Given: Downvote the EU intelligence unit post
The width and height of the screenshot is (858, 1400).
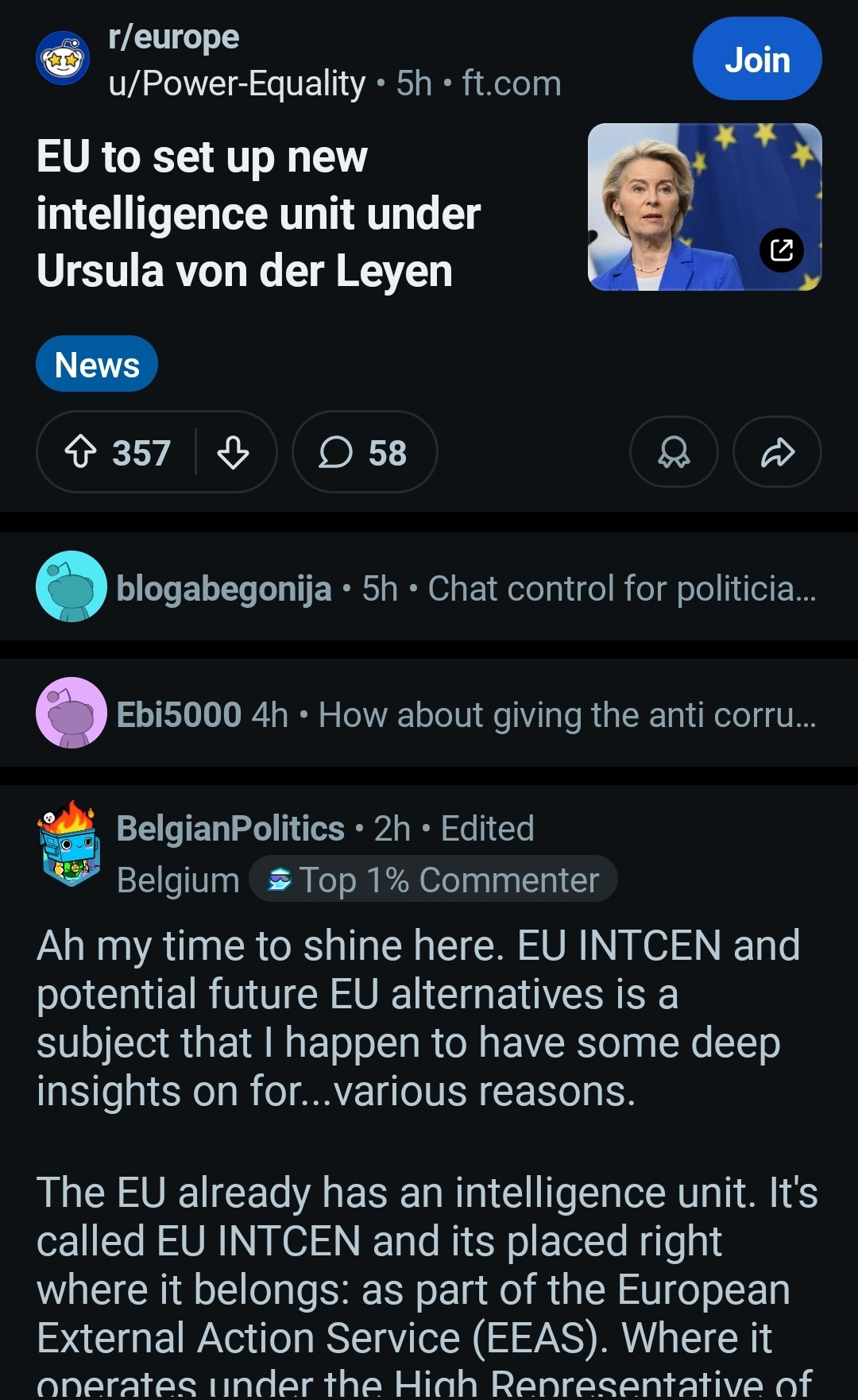Looking at the screenshot, I should (x=233, y=452).
